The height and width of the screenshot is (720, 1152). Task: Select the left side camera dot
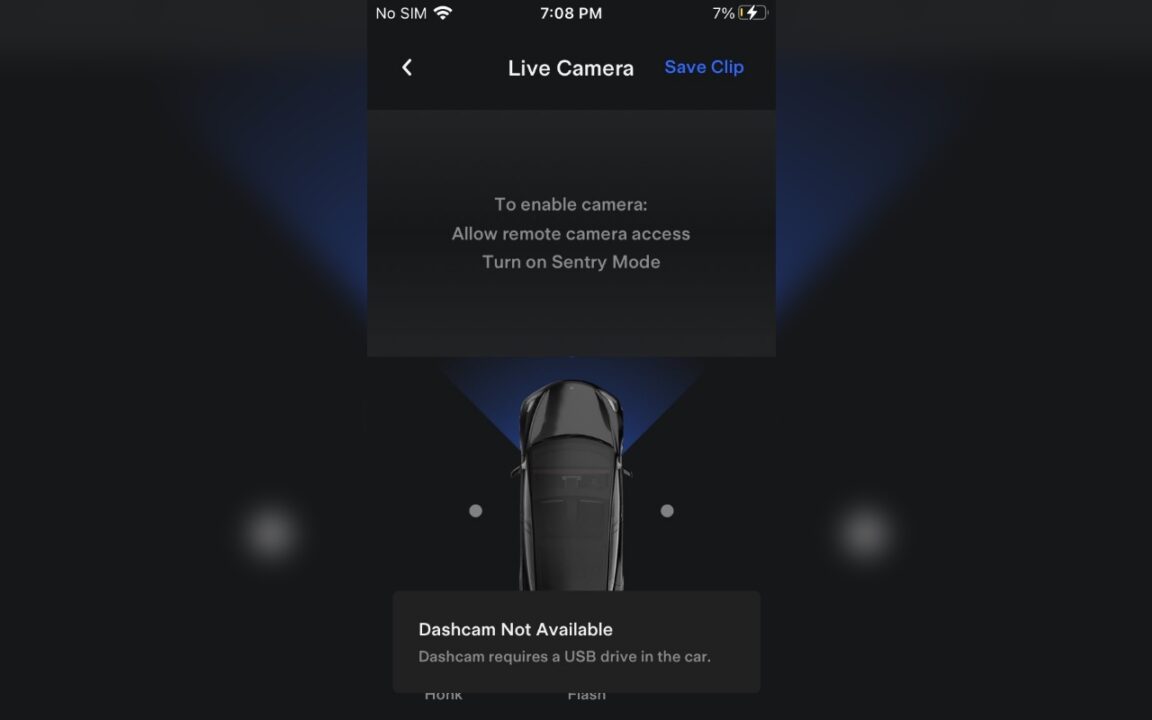(x=476, y=511)
